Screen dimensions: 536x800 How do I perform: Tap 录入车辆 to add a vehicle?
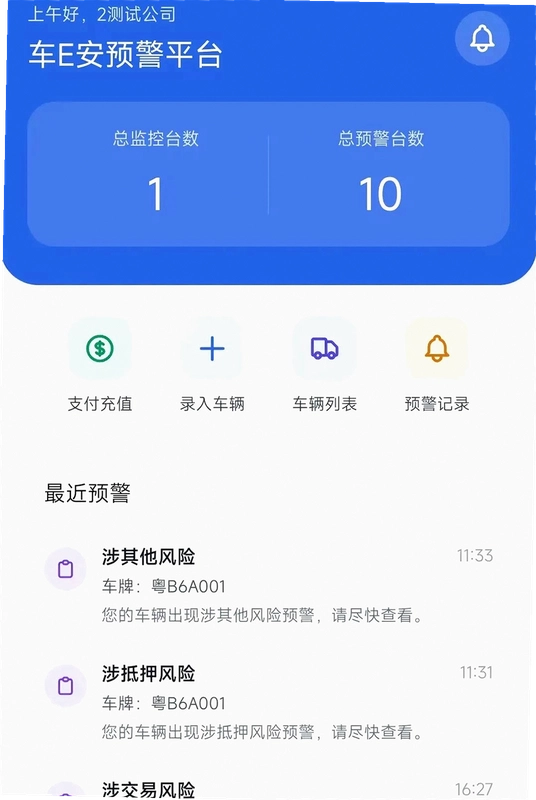(212, 365)
